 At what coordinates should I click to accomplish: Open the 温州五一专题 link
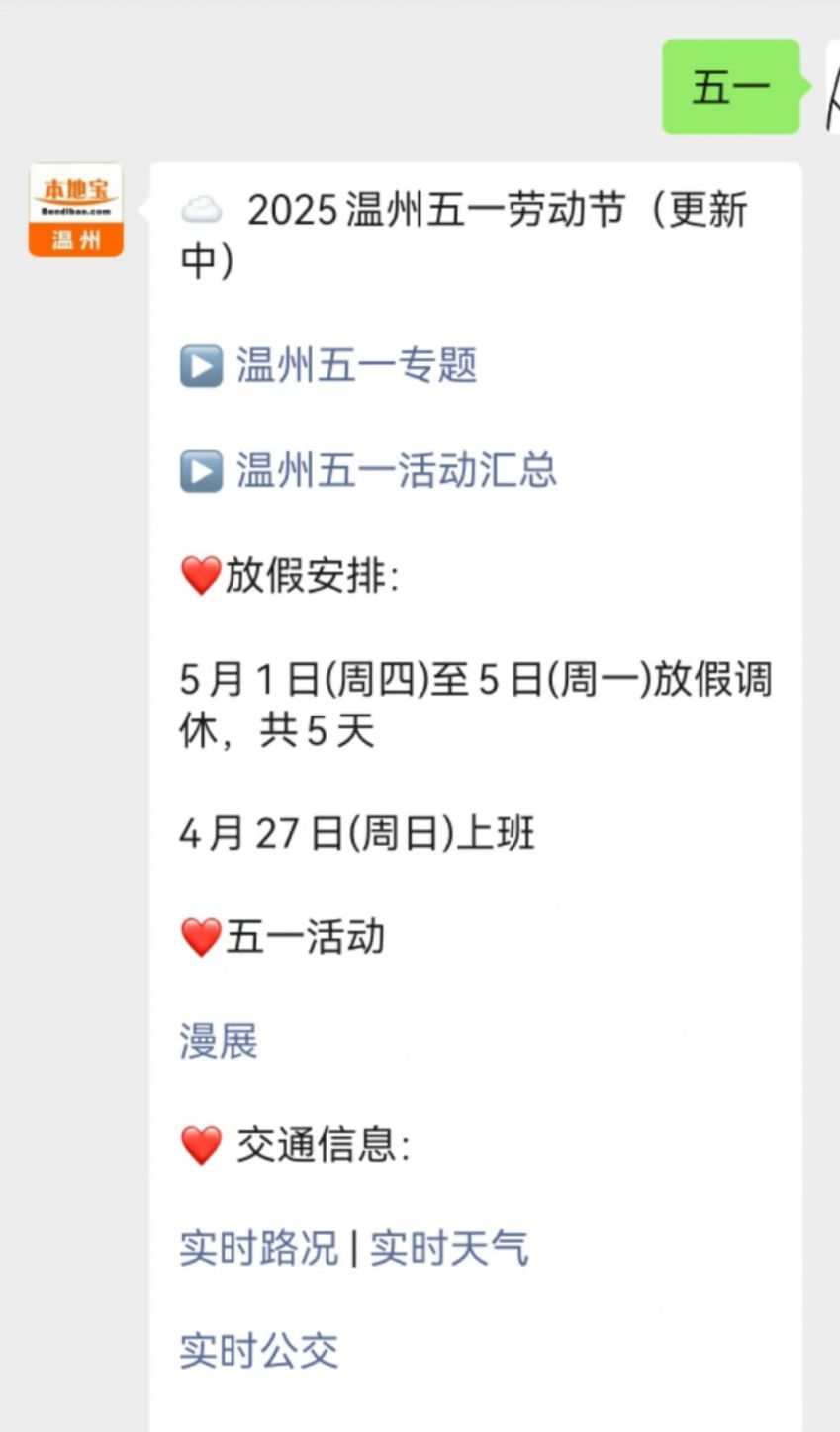(x=356, y=366)
